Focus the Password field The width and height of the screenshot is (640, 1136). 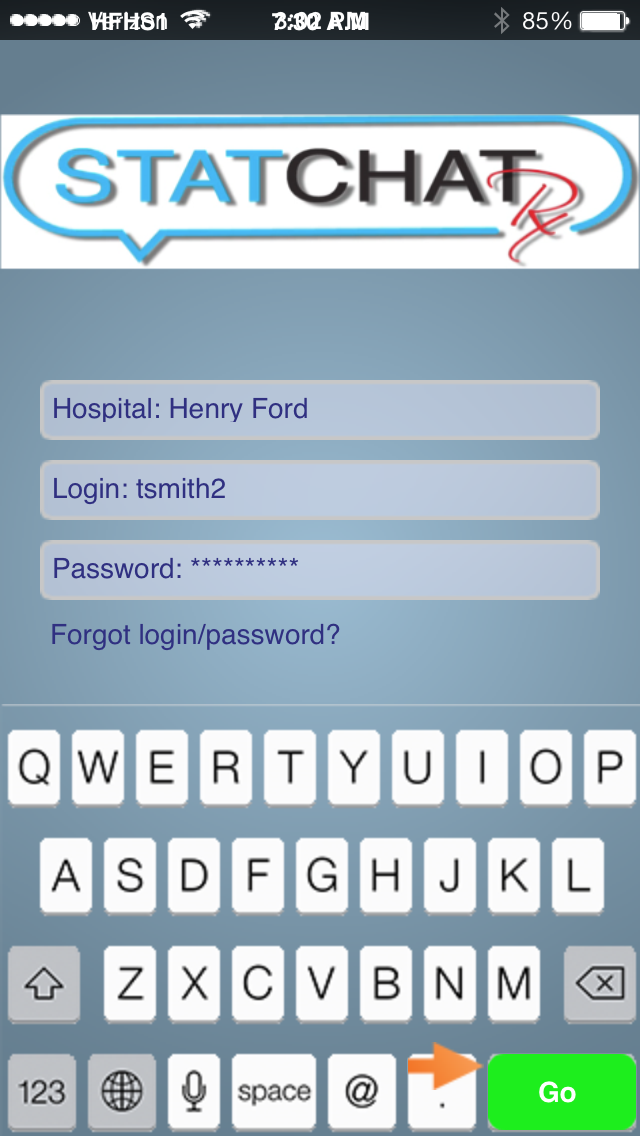pos(320,569)
